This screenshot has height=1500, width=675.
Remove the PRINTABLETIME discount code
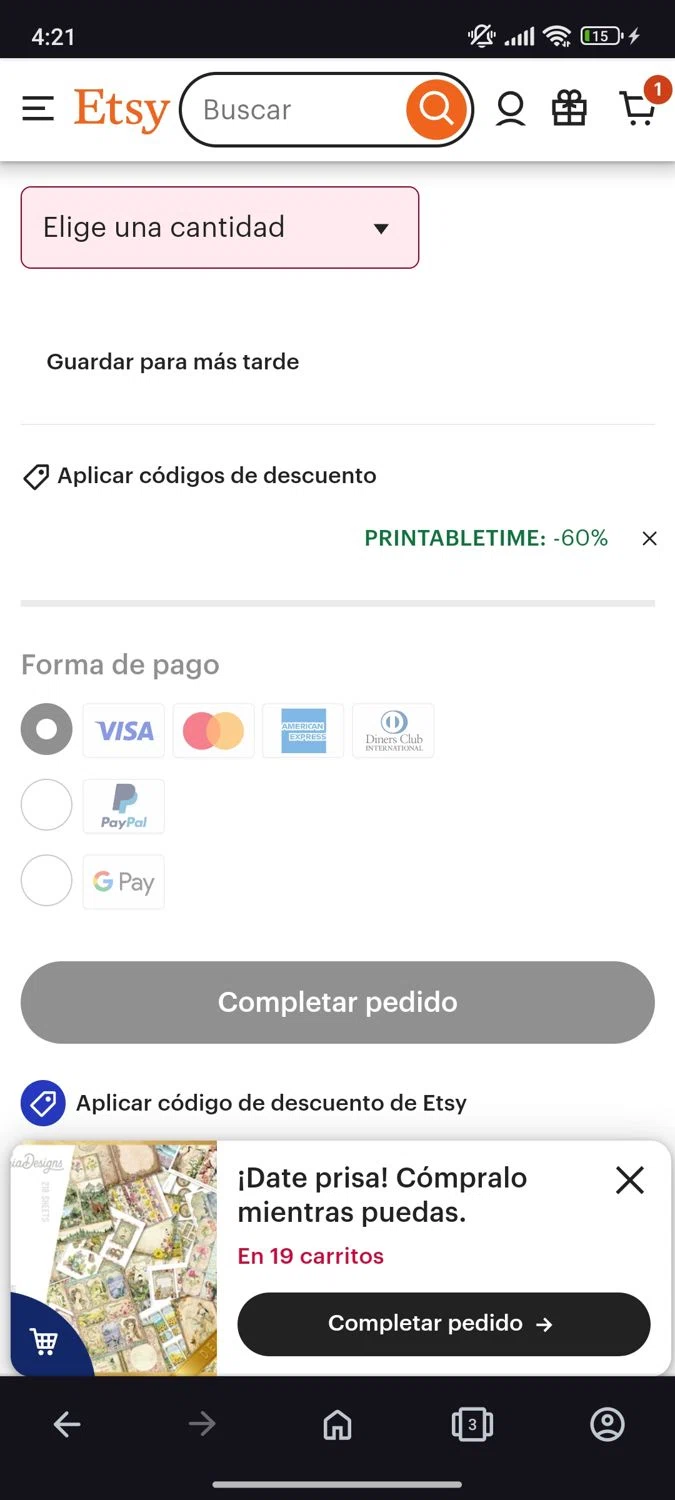tap(650, 539)
